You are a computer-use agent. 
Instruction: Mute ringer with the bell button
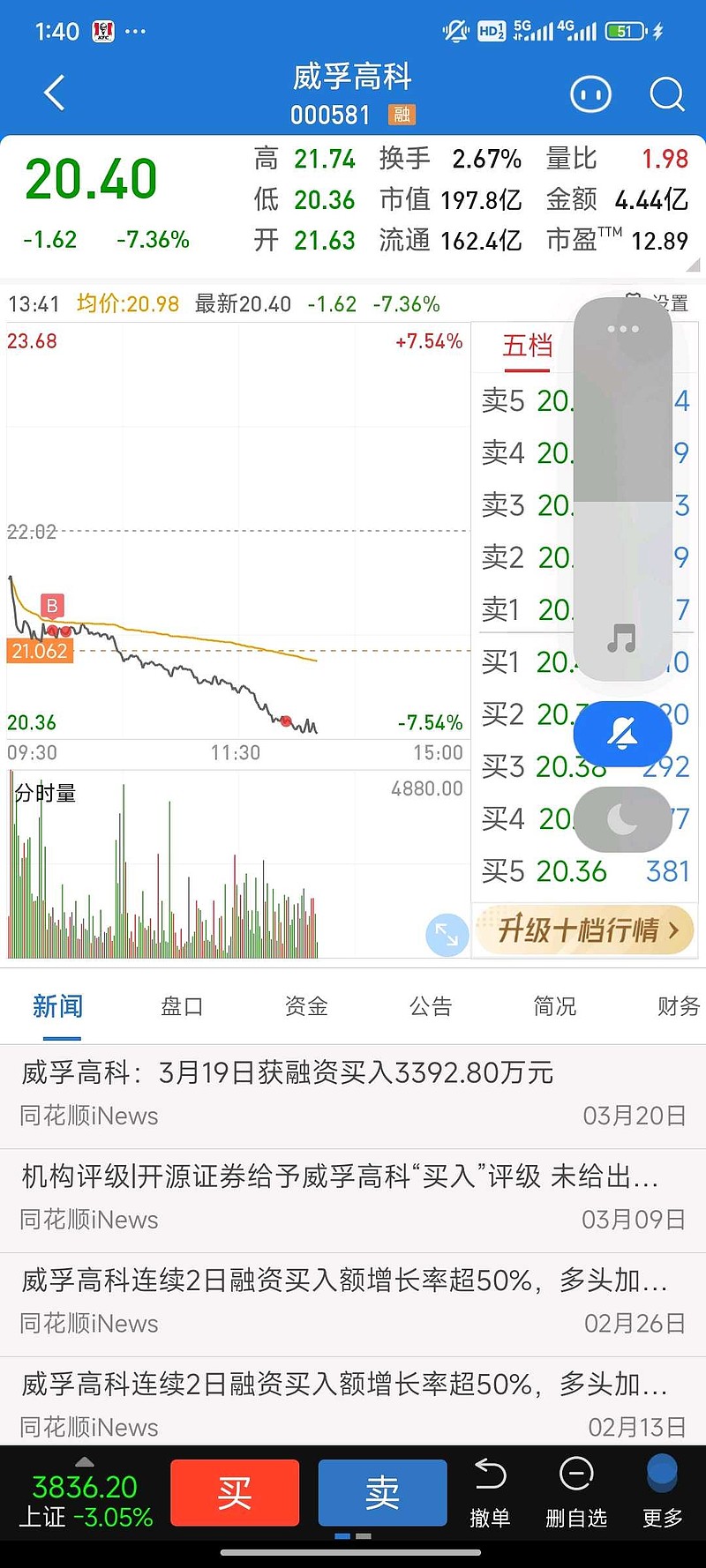[623, 732]
